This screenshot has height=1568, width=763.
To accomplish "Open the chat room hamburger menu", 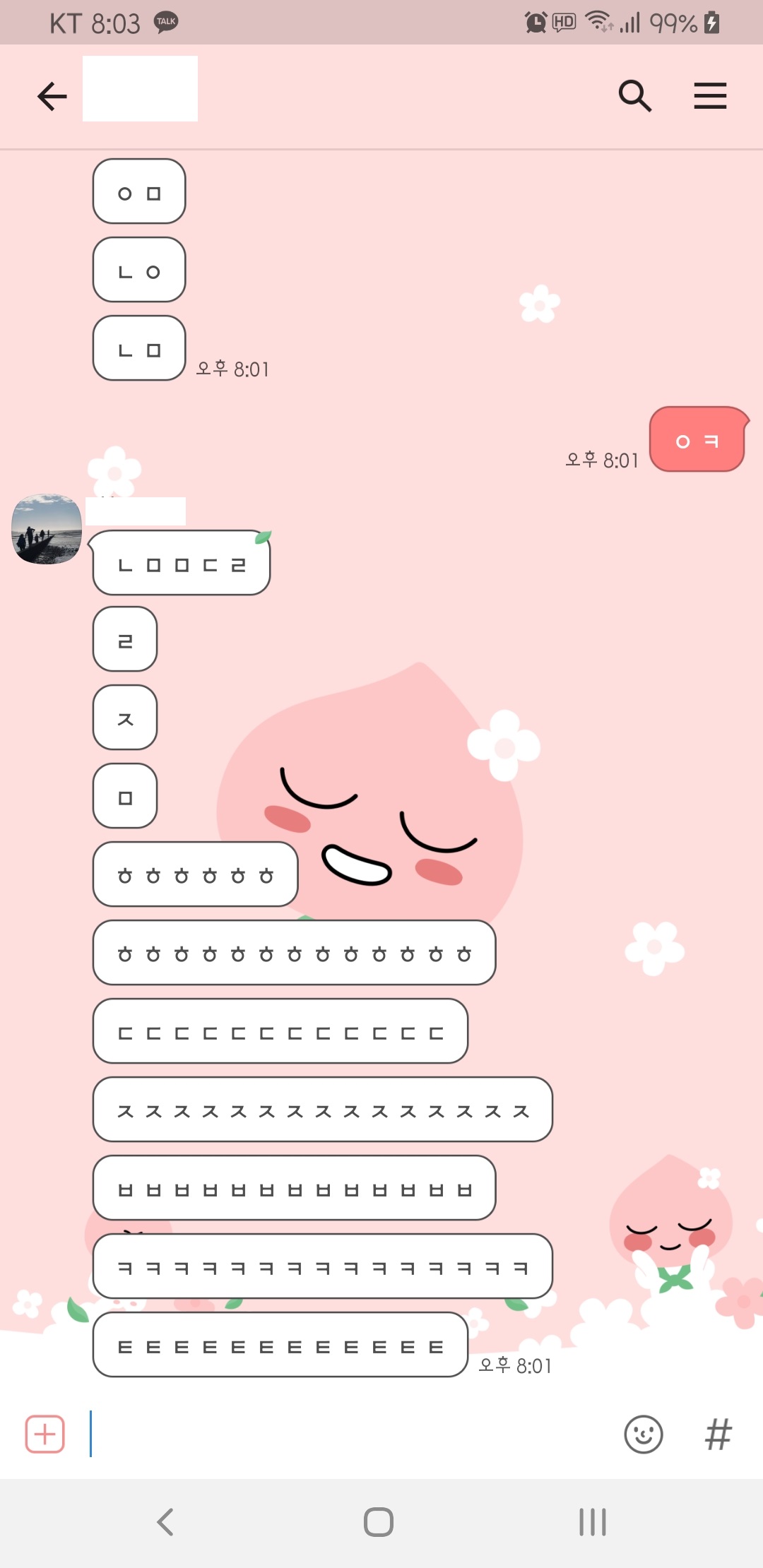I will click(710, 96).
